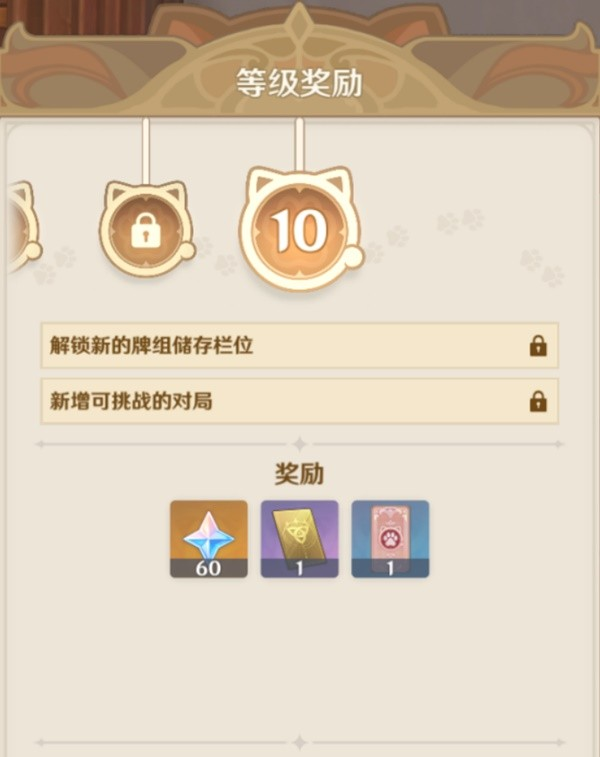
Task: Tap the locked 新增可挑战的对局 row
Action: (x=299, y=401)
